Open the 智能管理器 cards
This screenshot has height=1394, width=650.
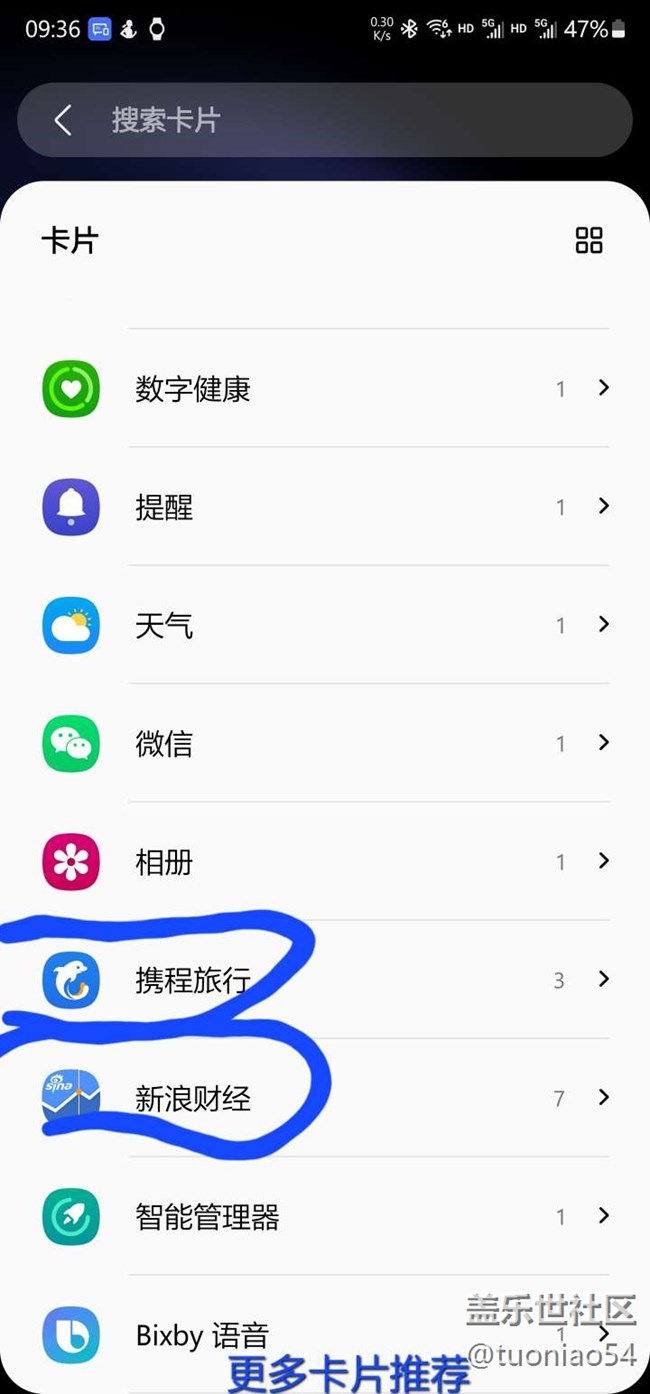(325, 1216)
